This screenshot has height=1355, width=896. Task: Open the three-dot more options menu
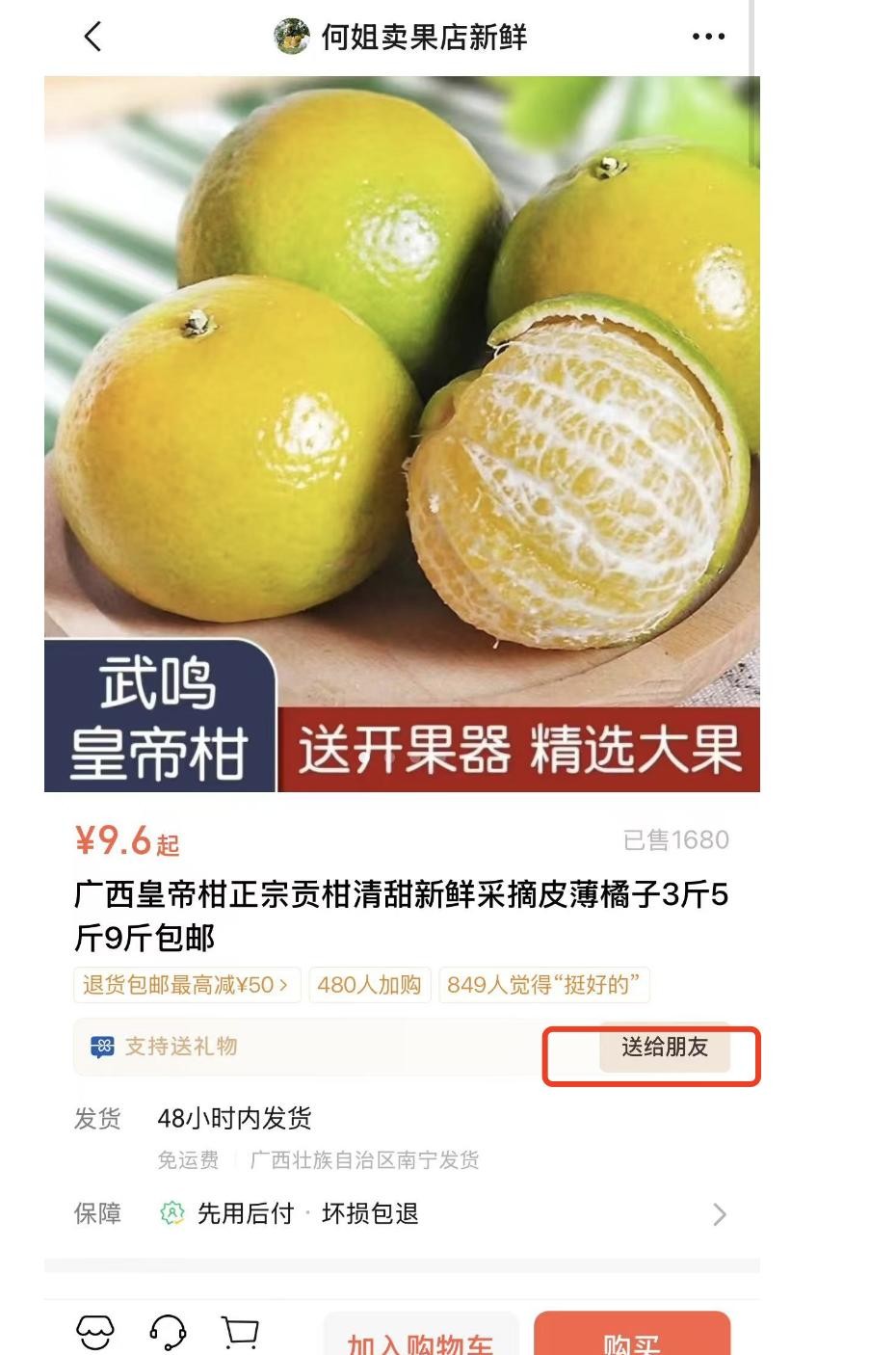point(706,37)
